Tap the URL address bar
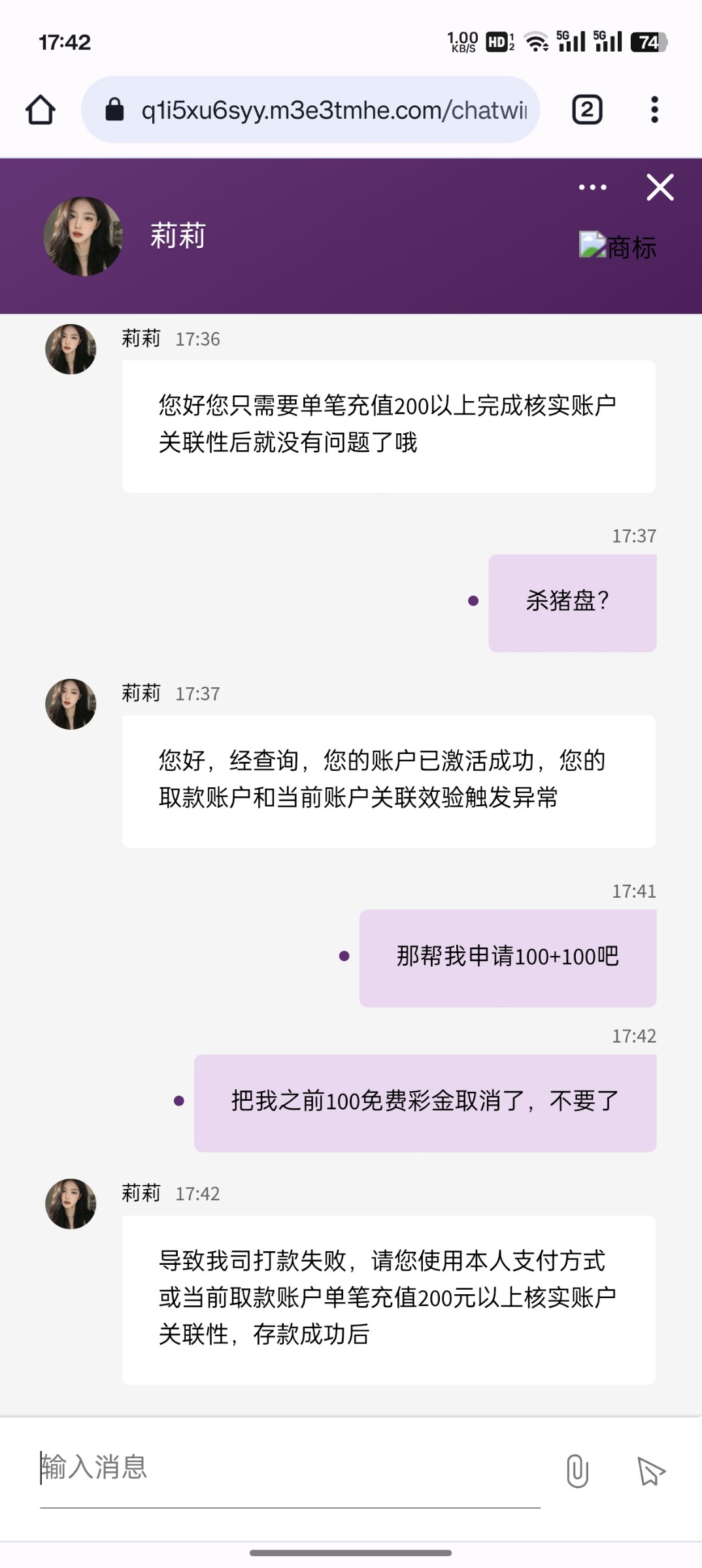Image resolution: width=702 pixels, height=1568 pixels. coord(320,110)
